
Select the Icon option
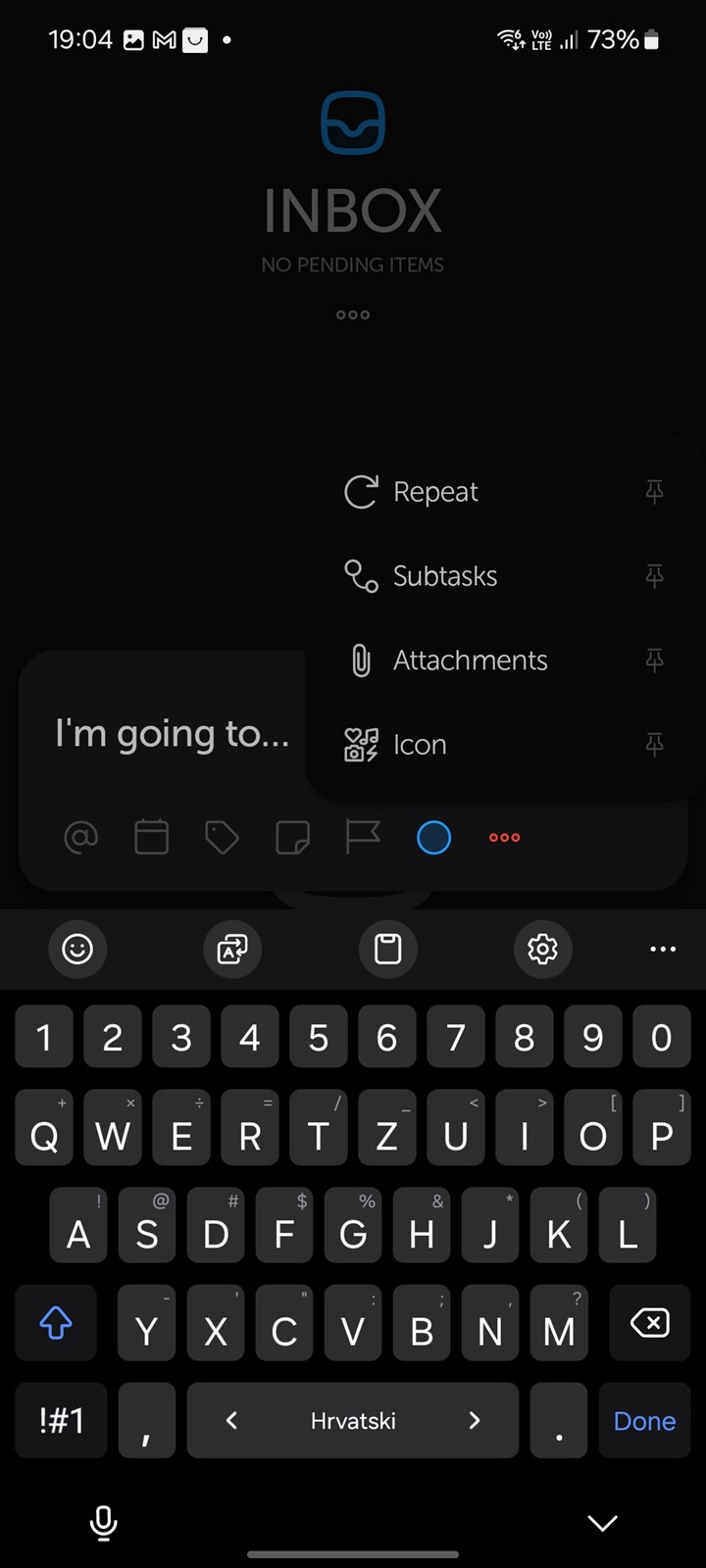[420, 745]
